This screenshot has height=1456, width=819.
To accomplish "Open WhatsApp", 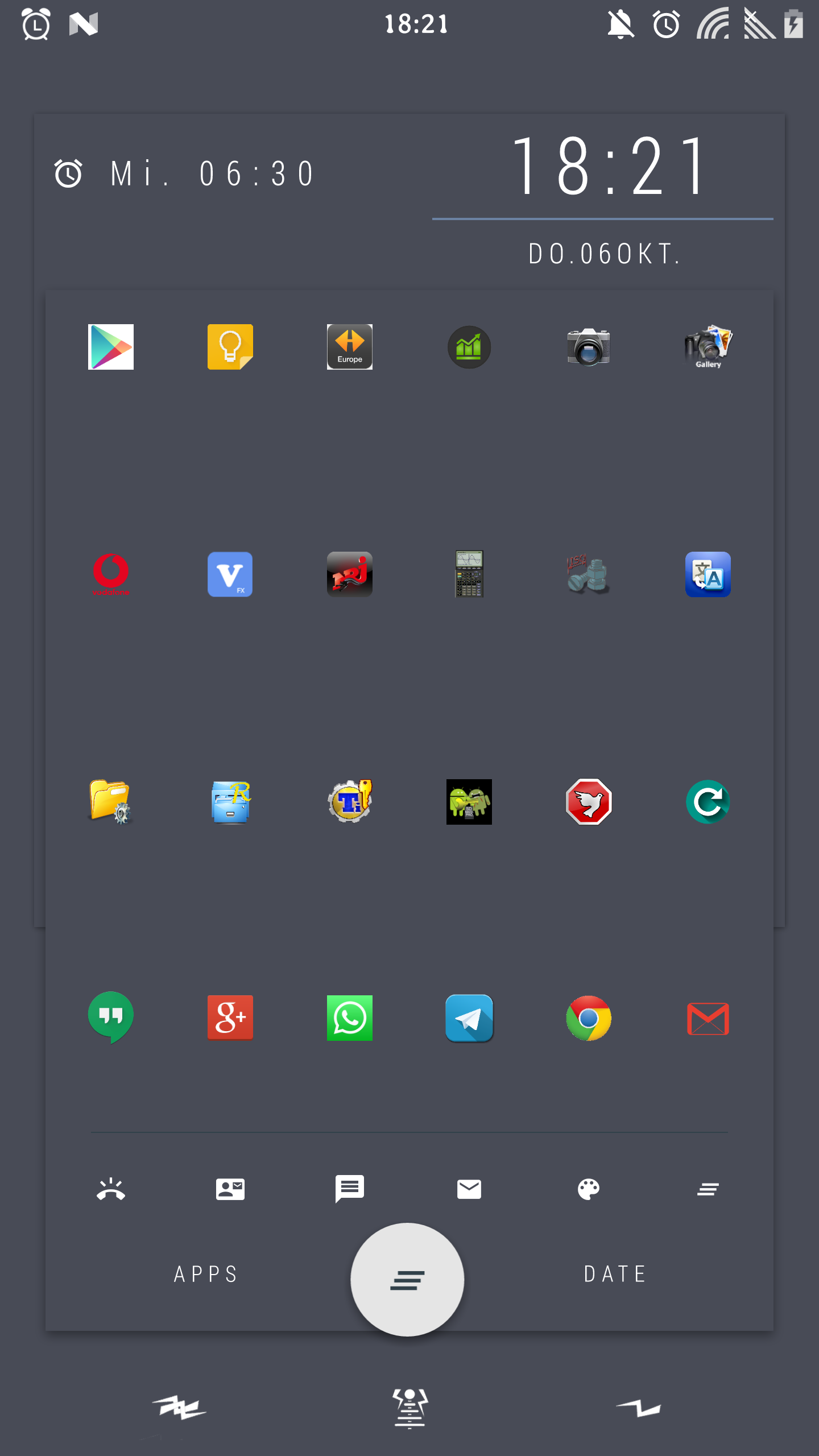I will 349,1018.
